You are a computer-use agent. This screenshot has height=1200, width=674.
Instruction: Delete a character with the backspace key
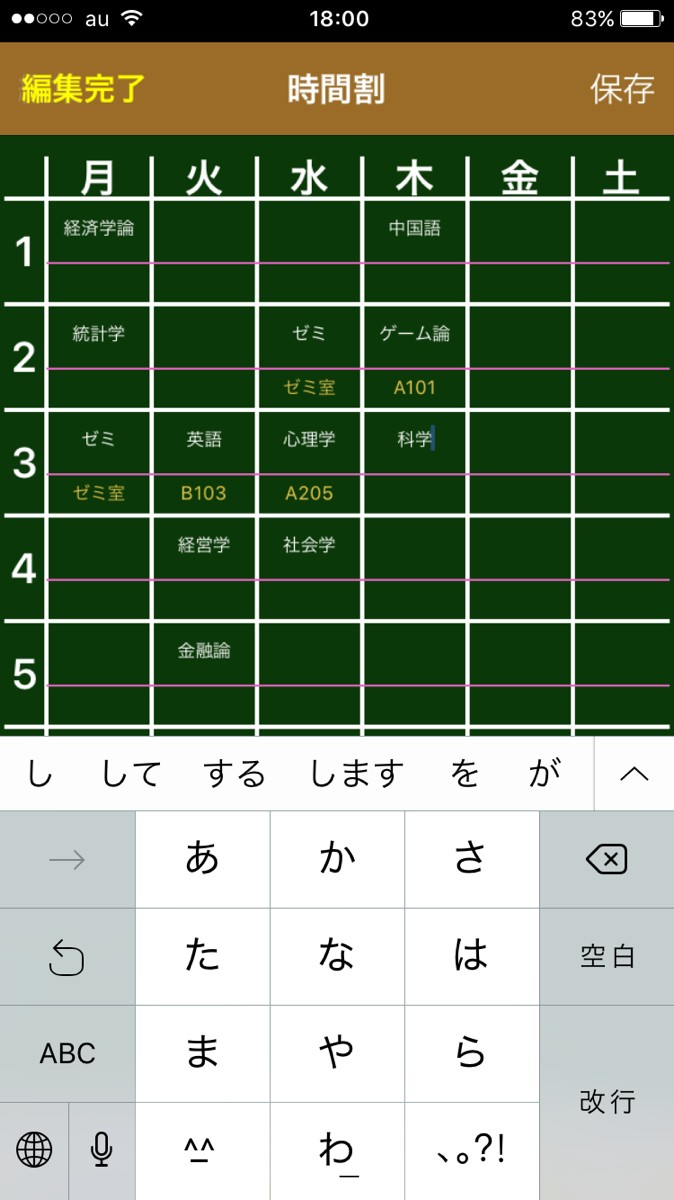[606, 859]
